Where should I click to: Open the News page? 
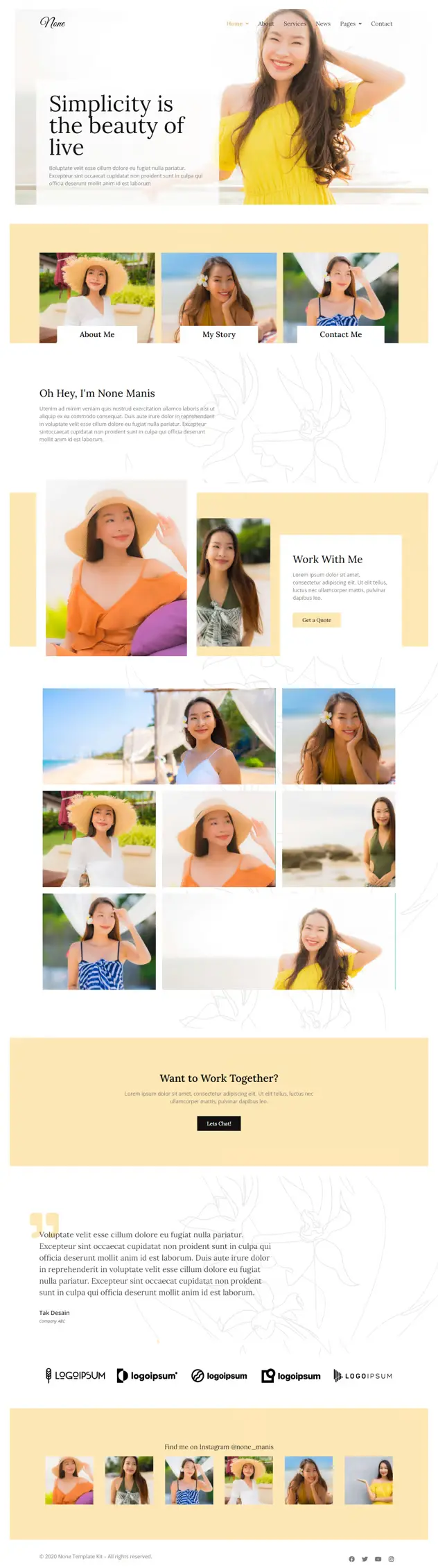[323, 24]
